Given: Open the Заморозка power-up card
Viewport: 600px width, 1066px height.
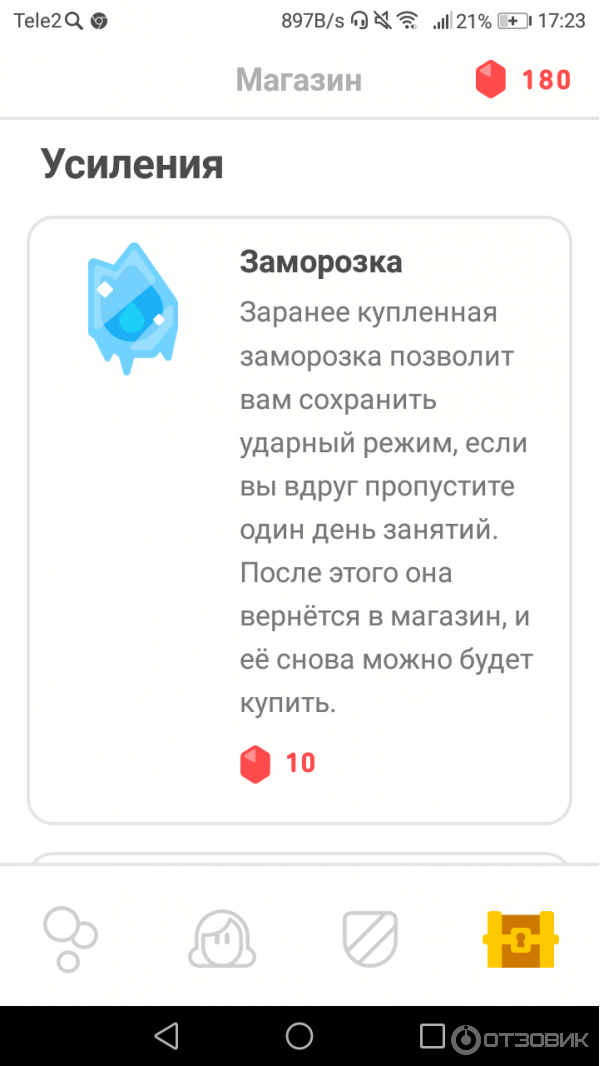Looking at the screenshot, I should tap(299, 518).
